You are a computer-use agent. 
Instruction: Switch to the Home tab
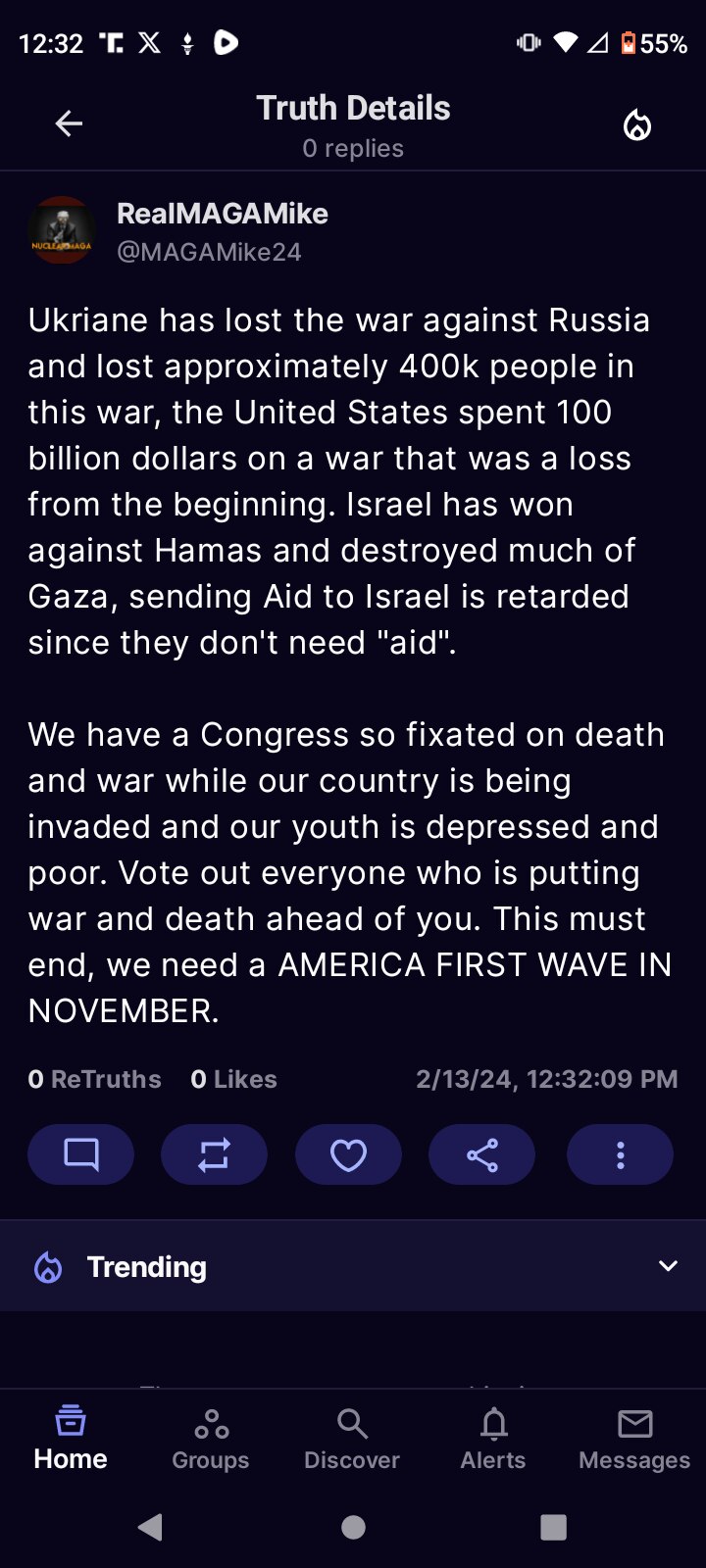[71, 1439]
